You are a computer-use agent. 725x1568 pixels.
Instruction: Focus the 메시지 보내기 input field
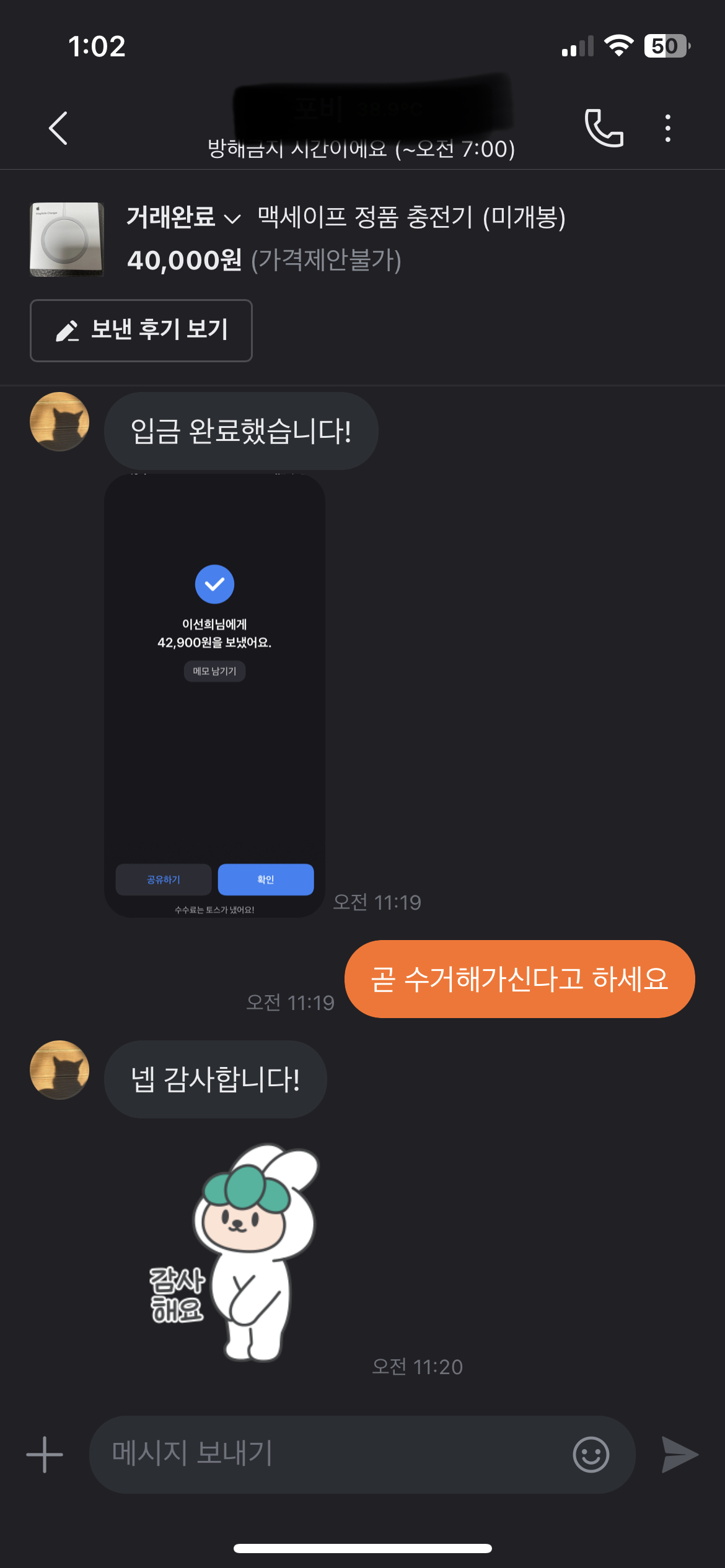tap(328, 1454)
